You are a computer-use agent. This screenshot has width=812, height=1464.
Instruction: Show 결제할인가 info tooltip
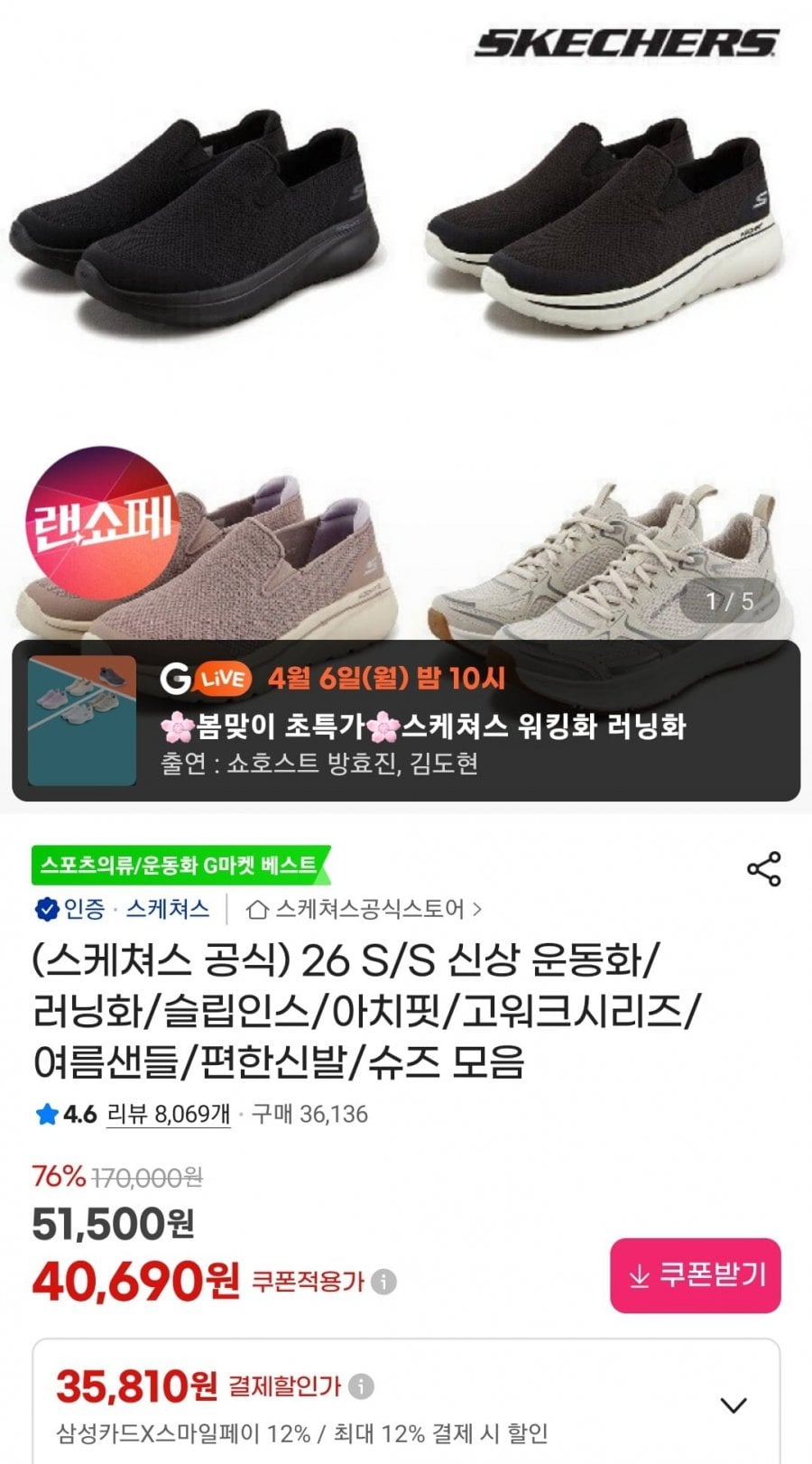tap(361, 1386)
